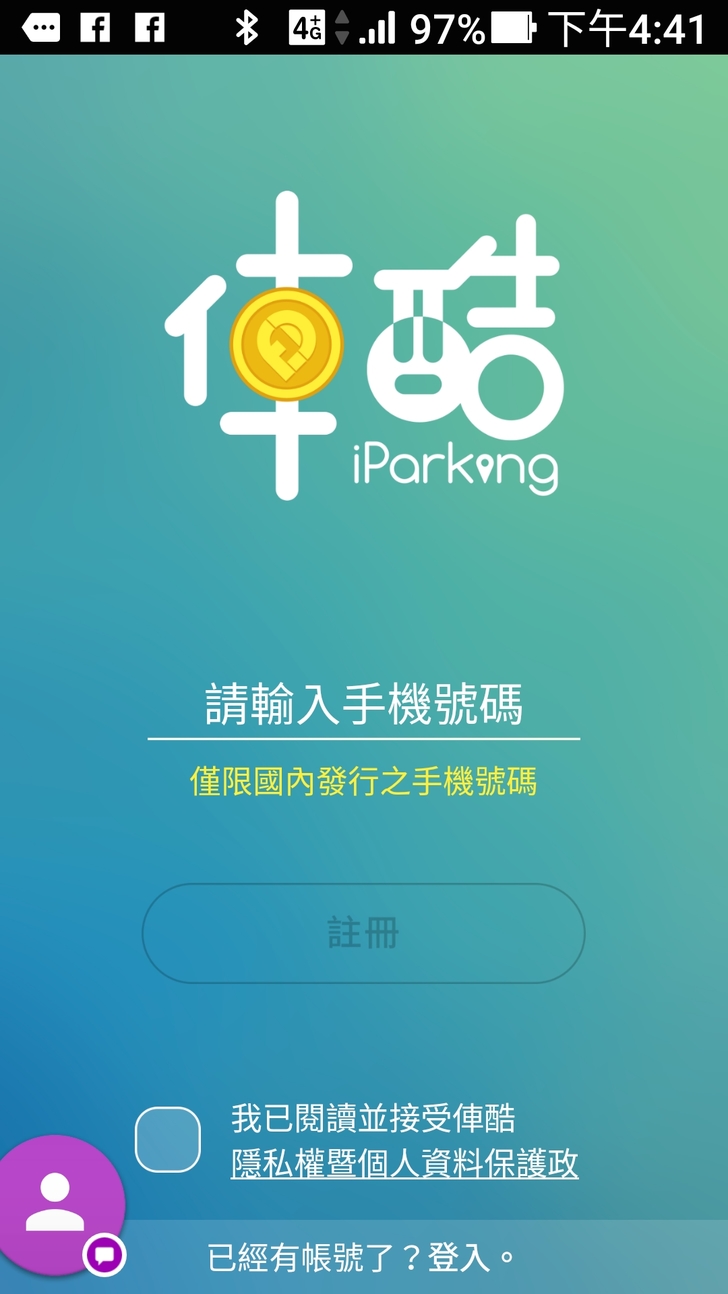Screen dimensions: 728x1294
Task: Tap the phone number input field
Action: click(x=363, y=705)
